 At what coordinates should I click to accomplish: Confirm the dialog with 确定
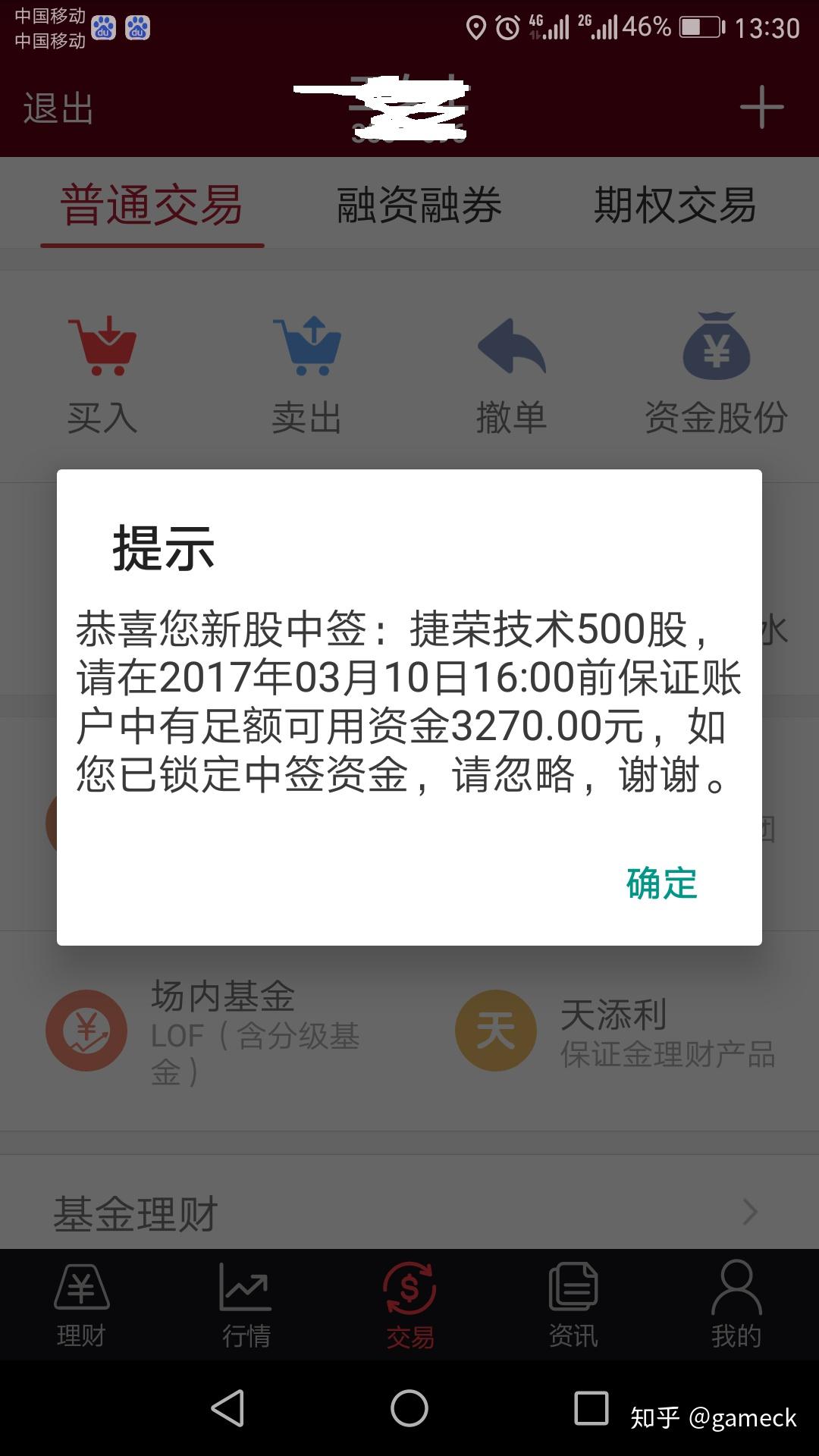tap(661, 883)
